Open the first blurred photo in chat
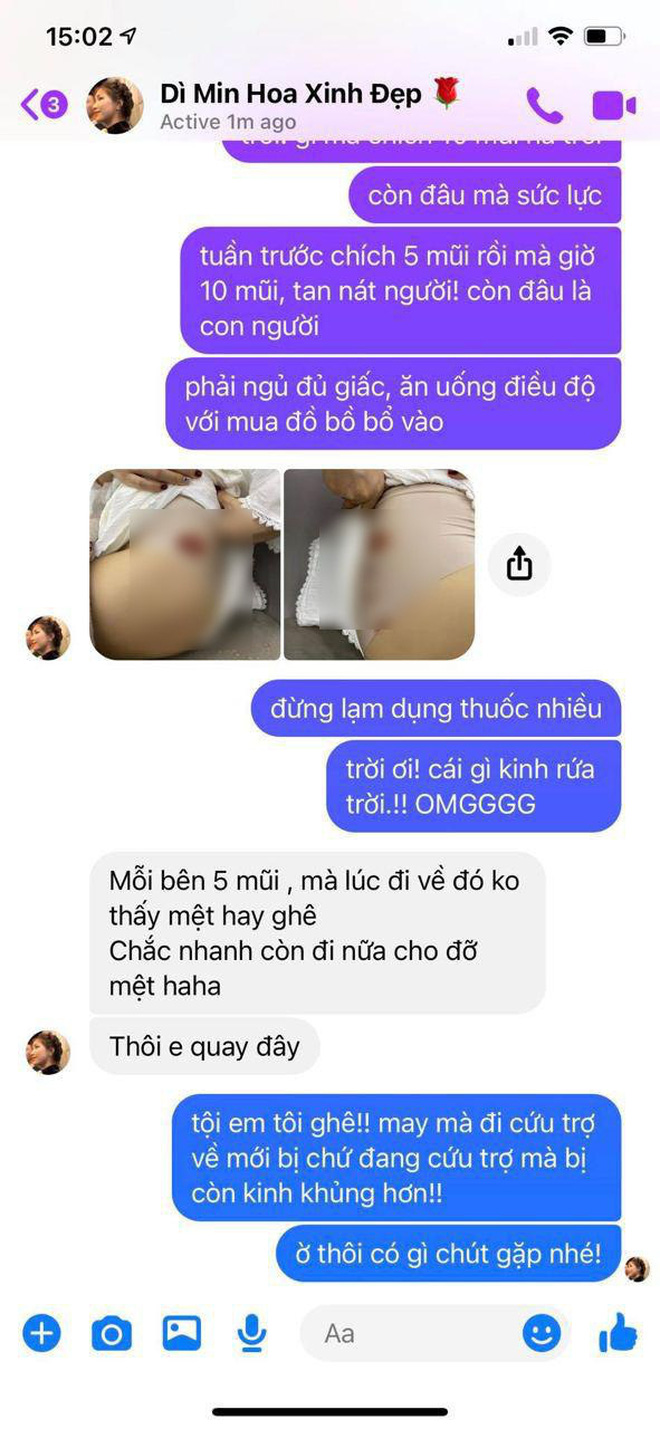This screenshot has height=1429, width=660. (x=185, y=565)
